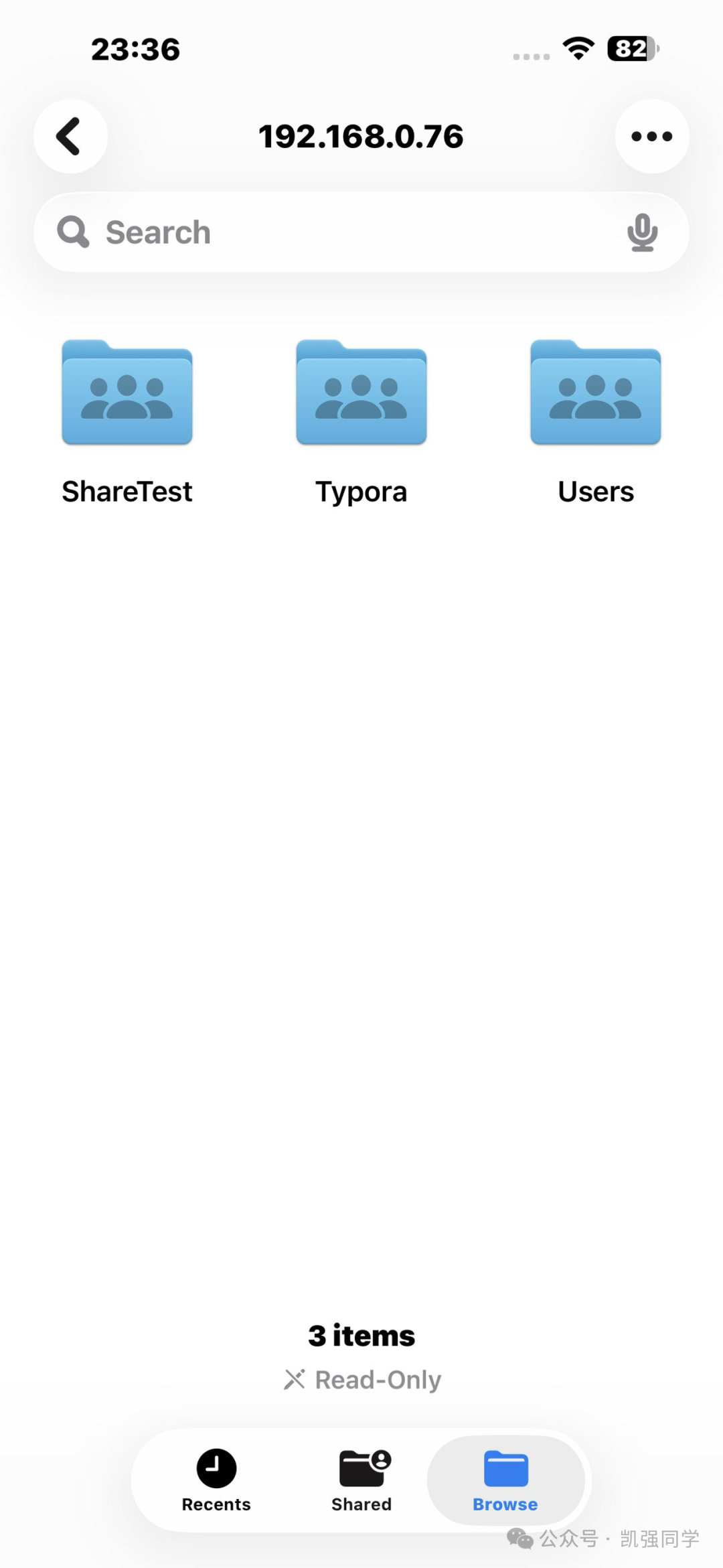Start voice dictation with the microphone
Screen dimensions: 723x1568
point(642,232)
